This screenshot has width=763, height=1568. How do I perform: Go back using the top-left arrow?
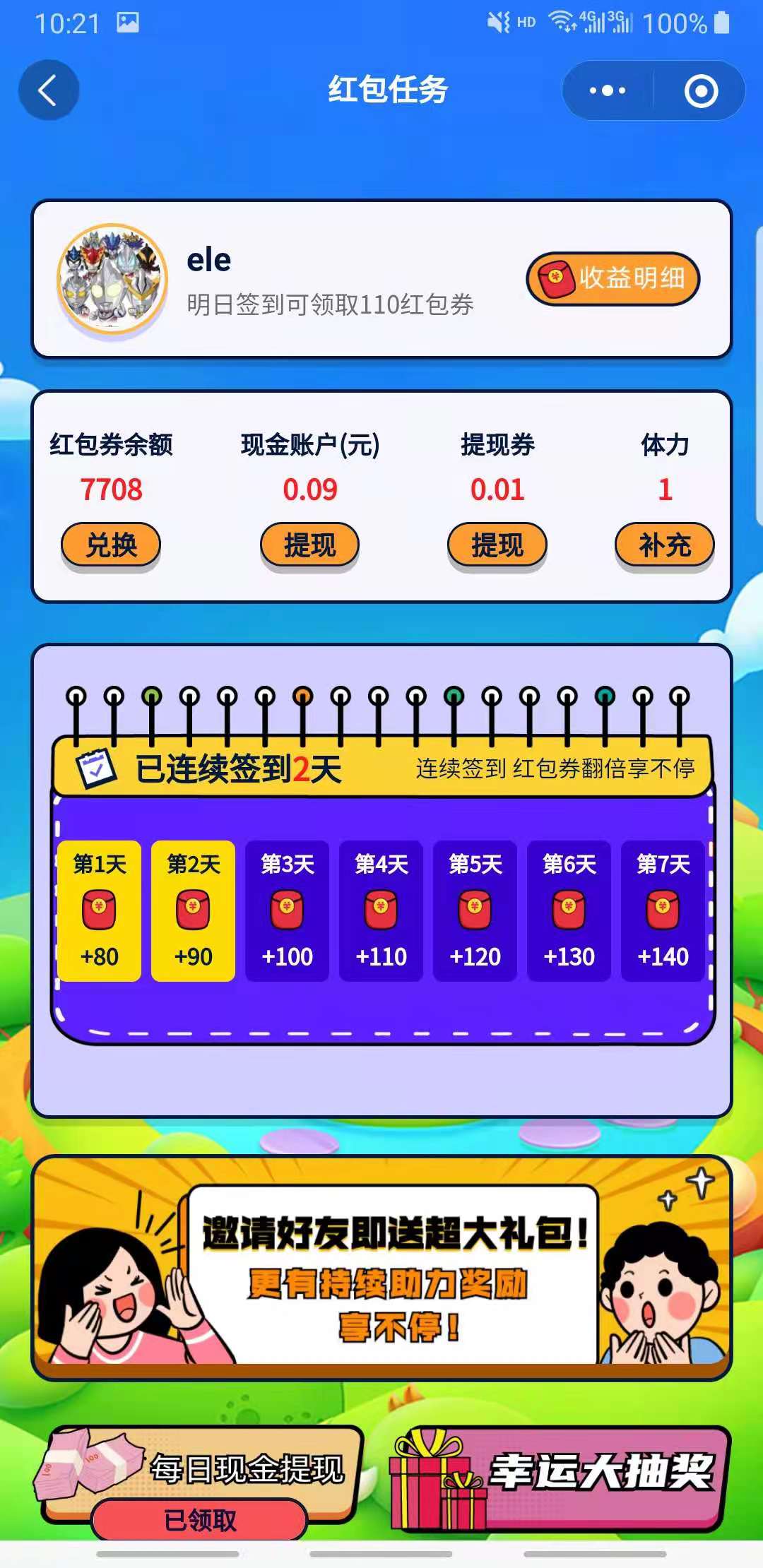click(x=48, y=91)
